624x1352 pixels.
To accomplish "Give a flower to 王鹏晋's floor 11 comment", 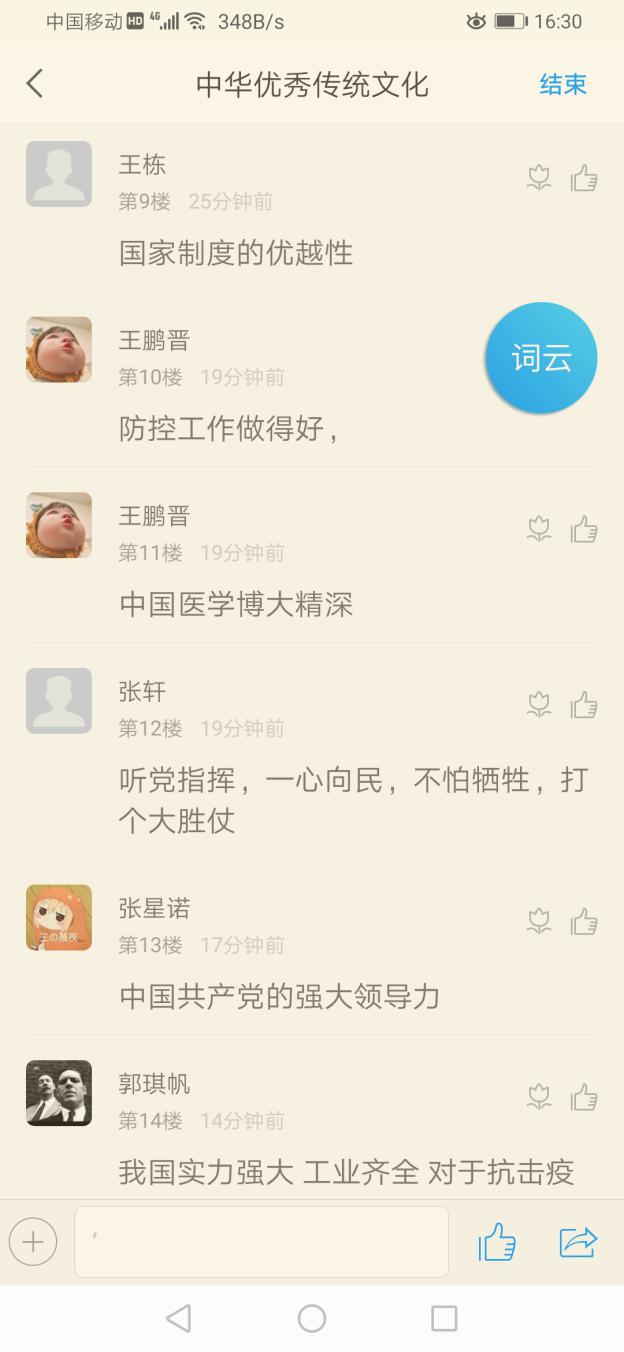I will click(x=539, y=530).
